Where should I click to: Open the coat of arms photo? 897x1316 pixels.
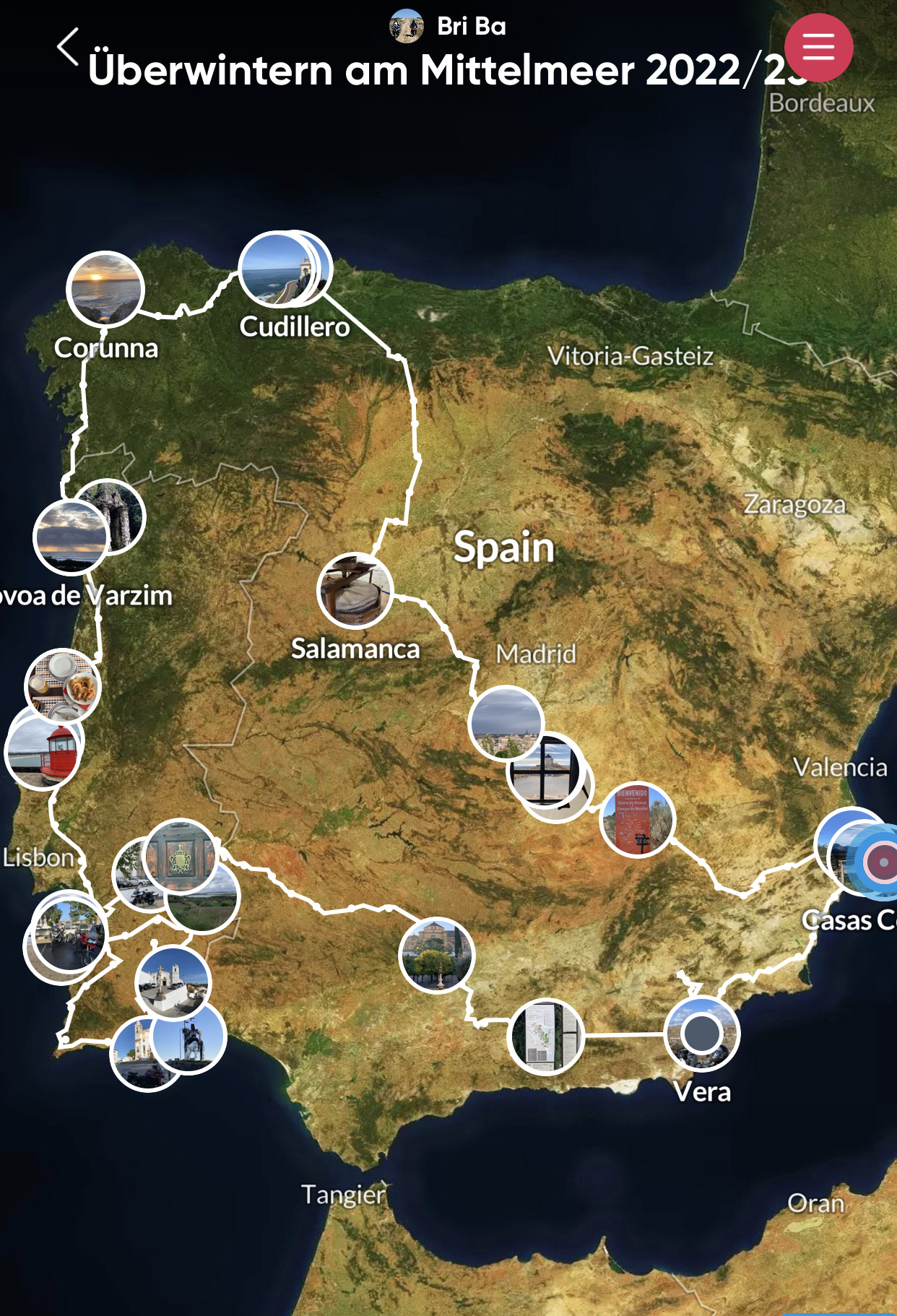[180, 856]
